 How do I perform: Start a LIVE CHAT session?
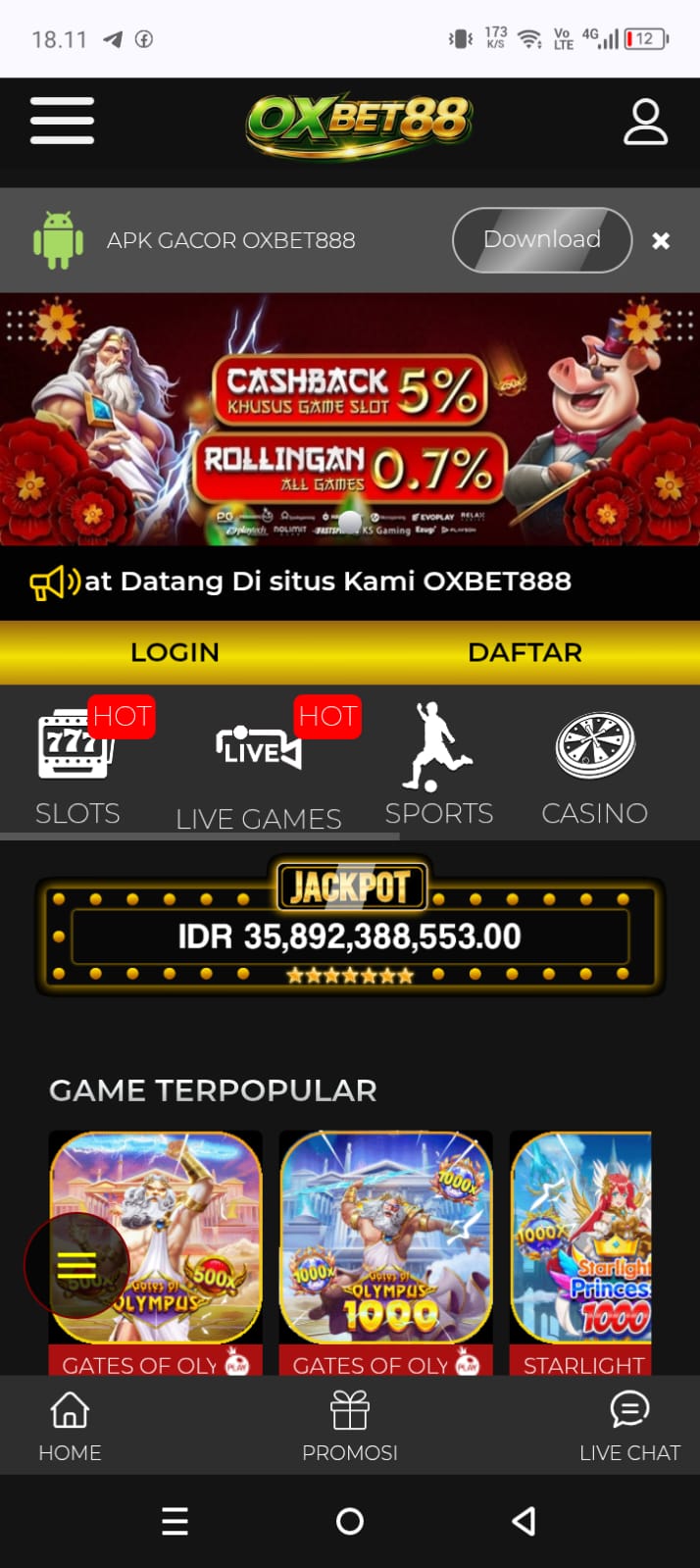tap(629, 1426)
